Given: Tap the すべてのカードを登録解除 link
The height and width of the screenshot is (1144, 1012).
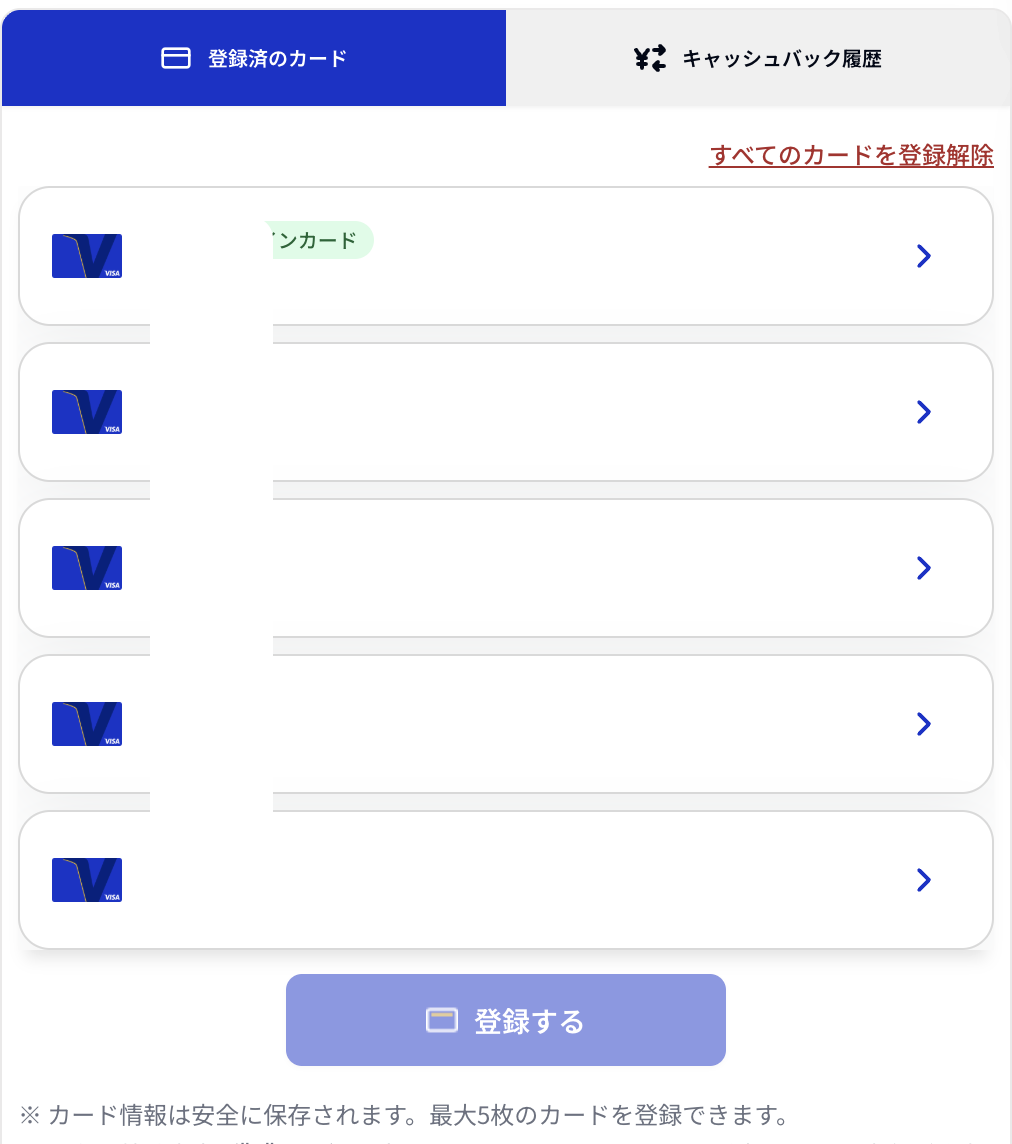Looking at the screenshot, I should (x=851, y=156).
